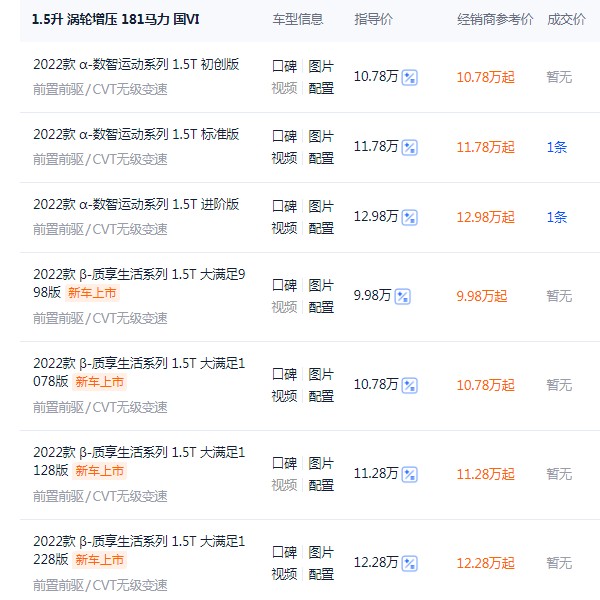
Task: View dealer price 11.78万起
Action: (x=485, y=147)
